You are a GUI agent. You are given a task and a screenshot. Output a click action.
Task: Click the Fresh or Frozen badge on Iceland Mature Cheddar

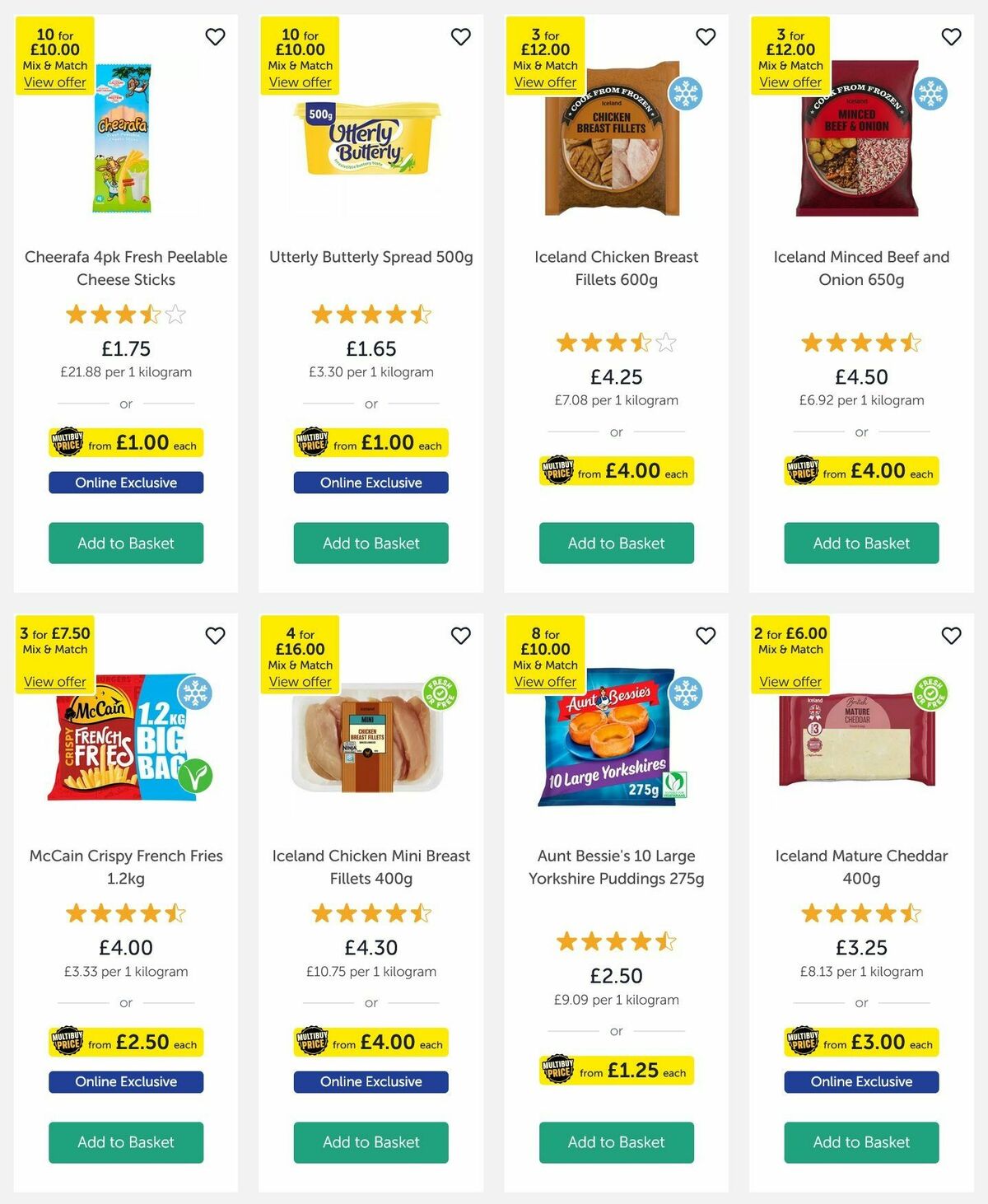[x=930, y=694]
